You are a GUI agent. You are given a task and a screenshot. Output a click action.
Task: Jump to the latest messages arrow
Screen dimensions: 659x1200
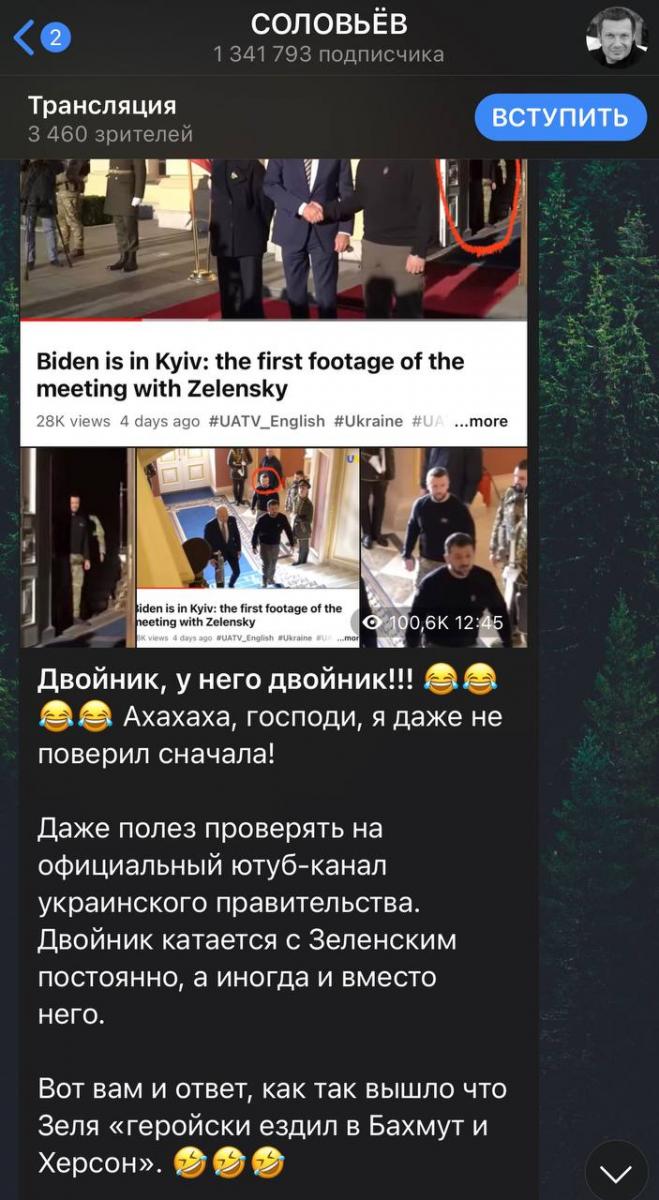click(x=617, y=1171)
